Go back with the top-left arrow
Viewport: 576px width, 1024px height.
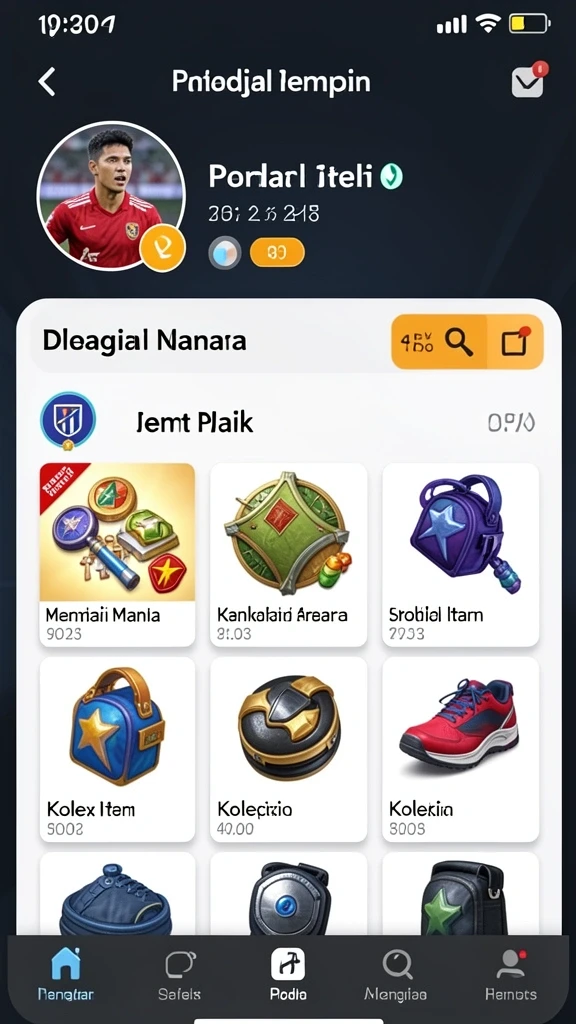pyautogui.click(x=47, y=82)
